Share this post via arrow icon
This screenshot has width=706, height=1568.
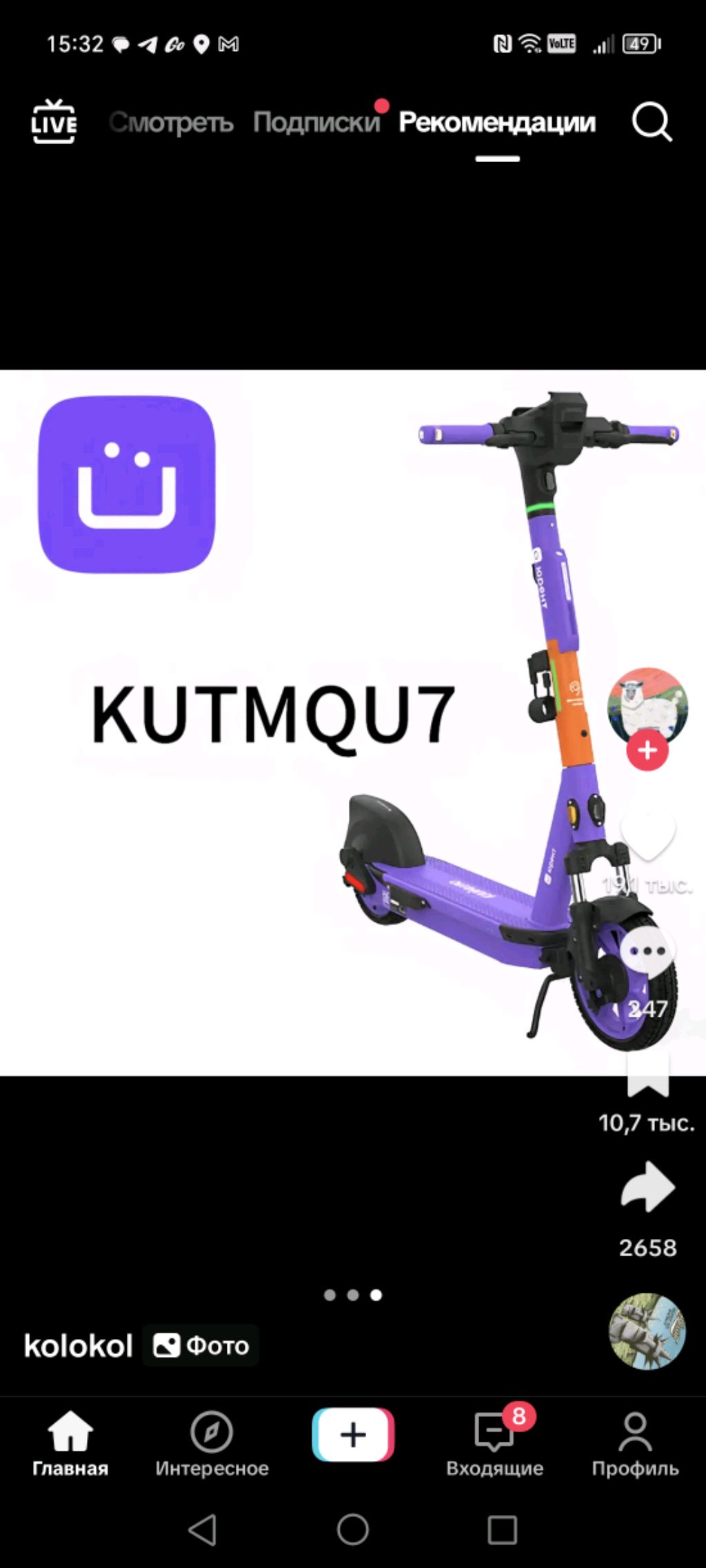[647, 1187]
